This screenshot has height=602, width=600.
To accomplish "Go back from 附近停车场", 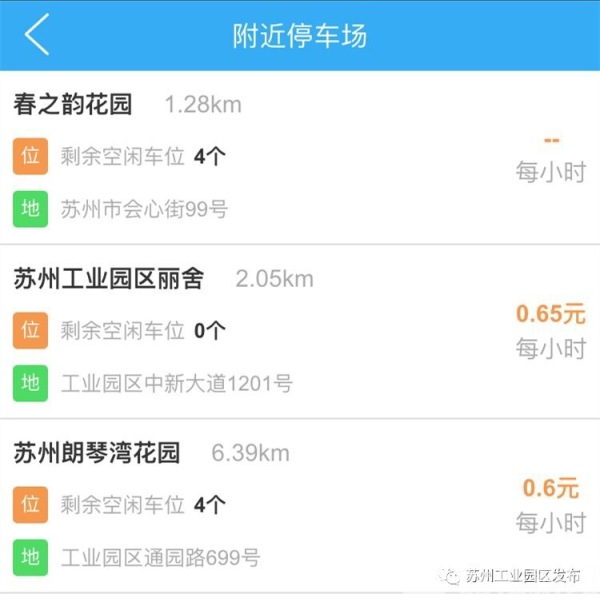I will [37, 36].
